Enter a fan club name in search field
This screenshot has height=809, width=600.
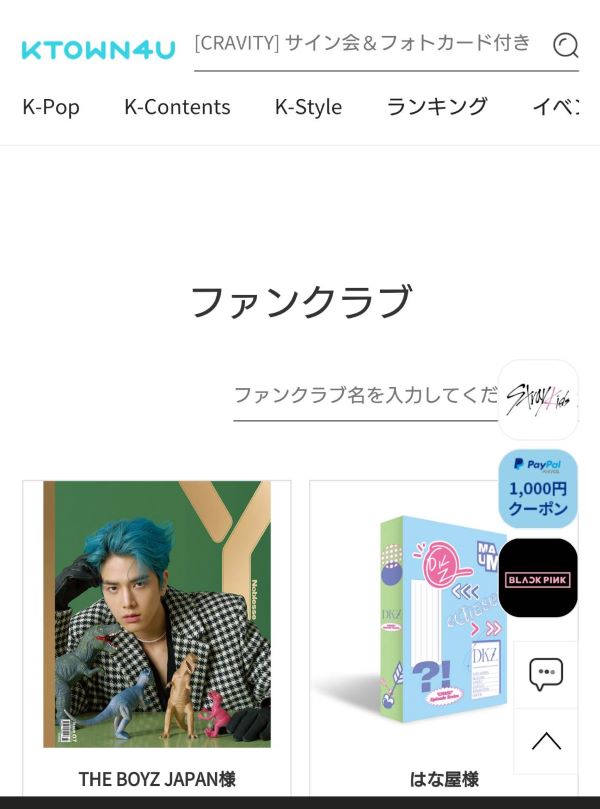click(x=365, y=395)
